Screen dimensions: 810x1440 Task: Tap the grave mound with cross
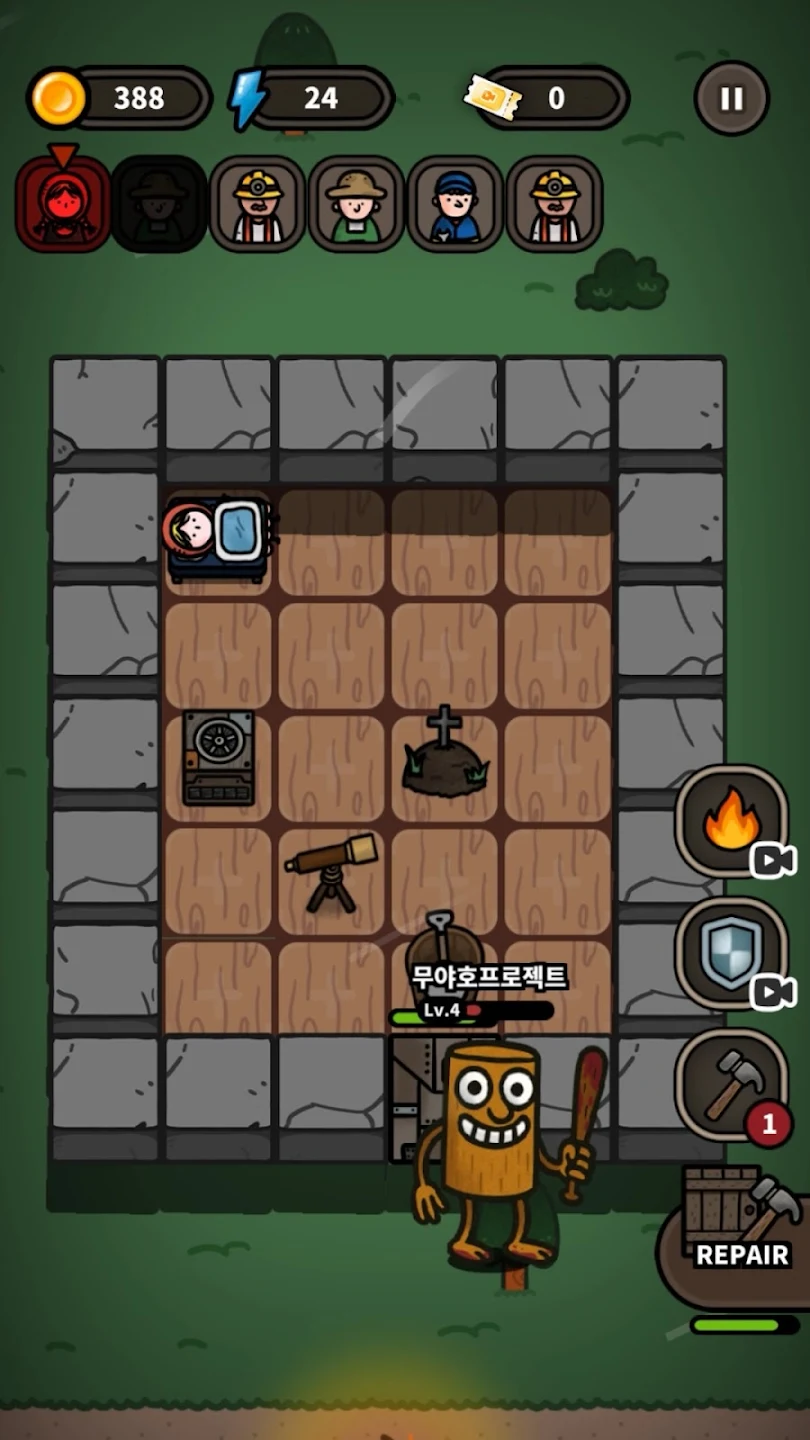pyautogui.click(x=445, y=756)
